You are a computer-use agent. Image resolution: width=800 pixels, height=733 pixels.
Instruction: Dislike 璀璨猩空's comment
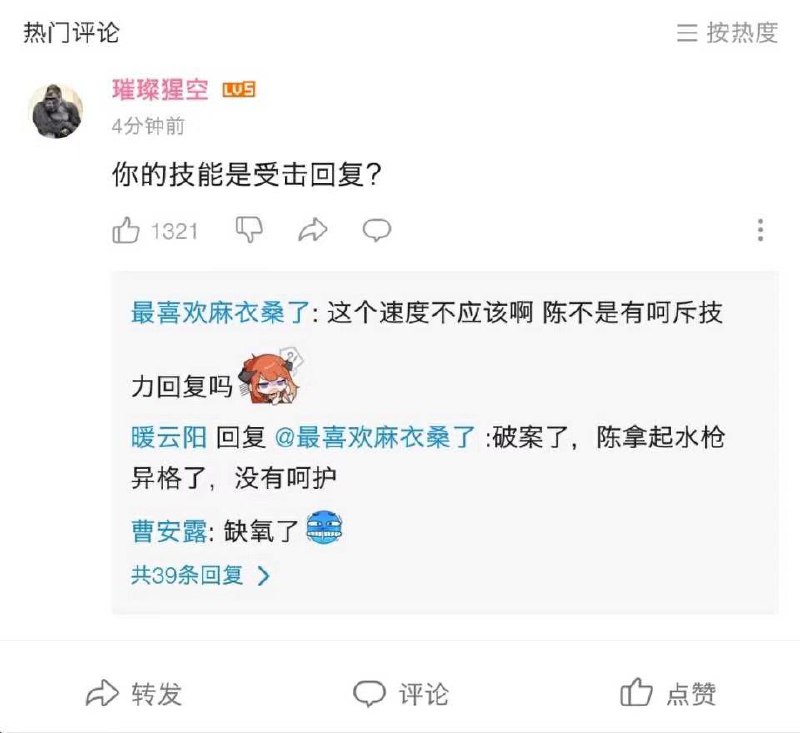click(x=249, y=231)
